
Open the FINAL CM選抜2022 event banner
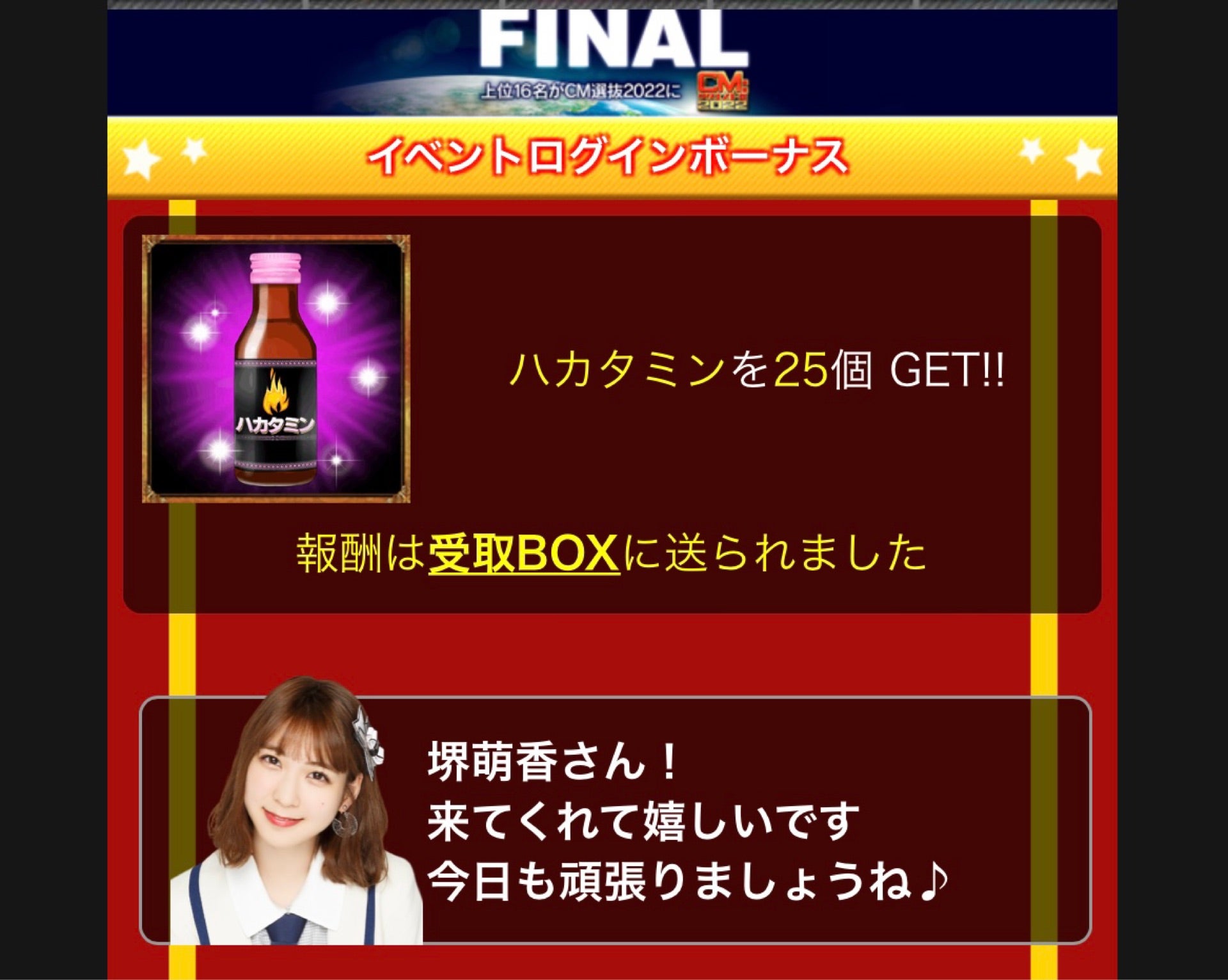tap(612, 63)
